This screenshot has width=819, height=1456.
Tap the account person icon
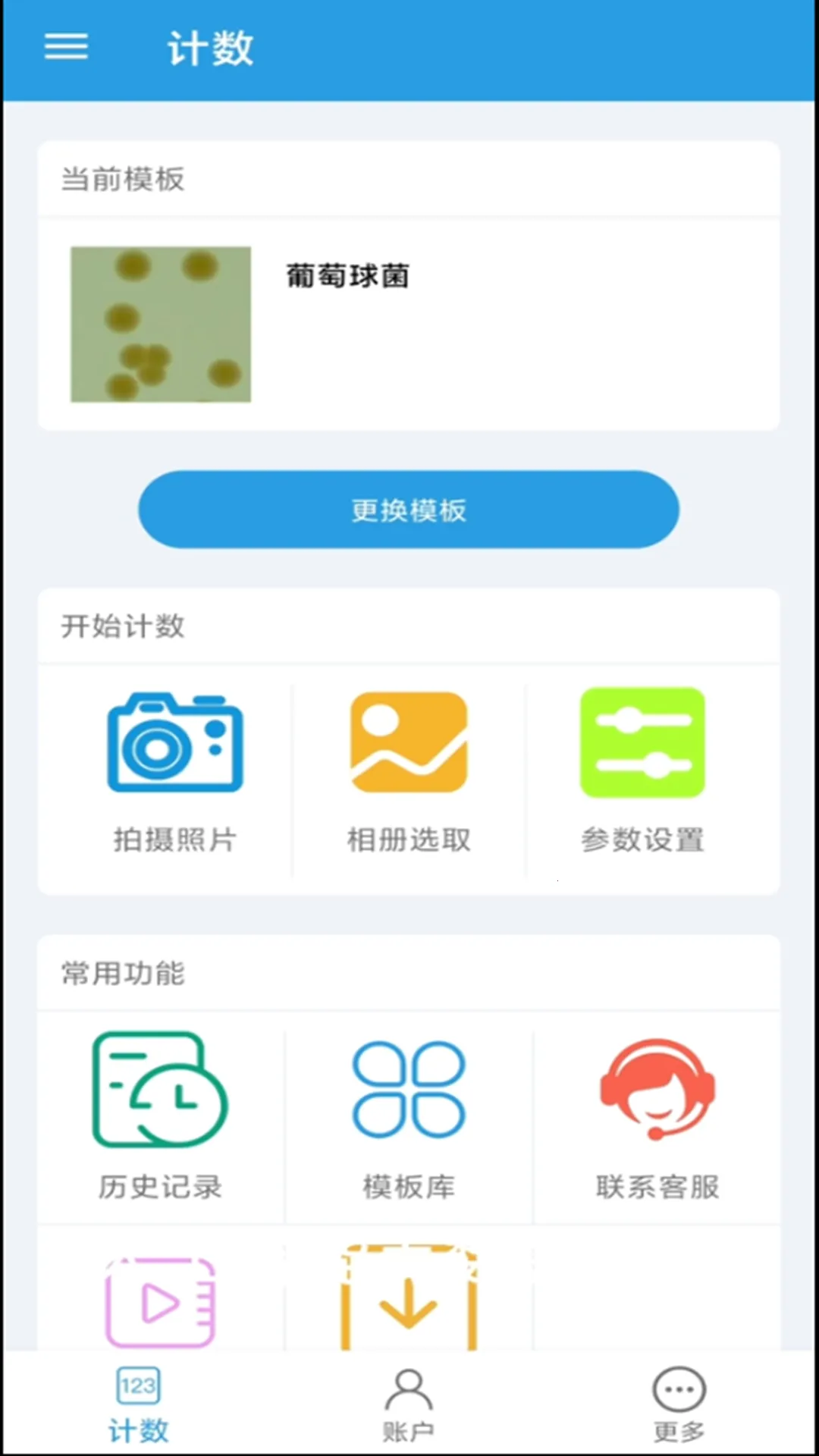point(408,1385)
